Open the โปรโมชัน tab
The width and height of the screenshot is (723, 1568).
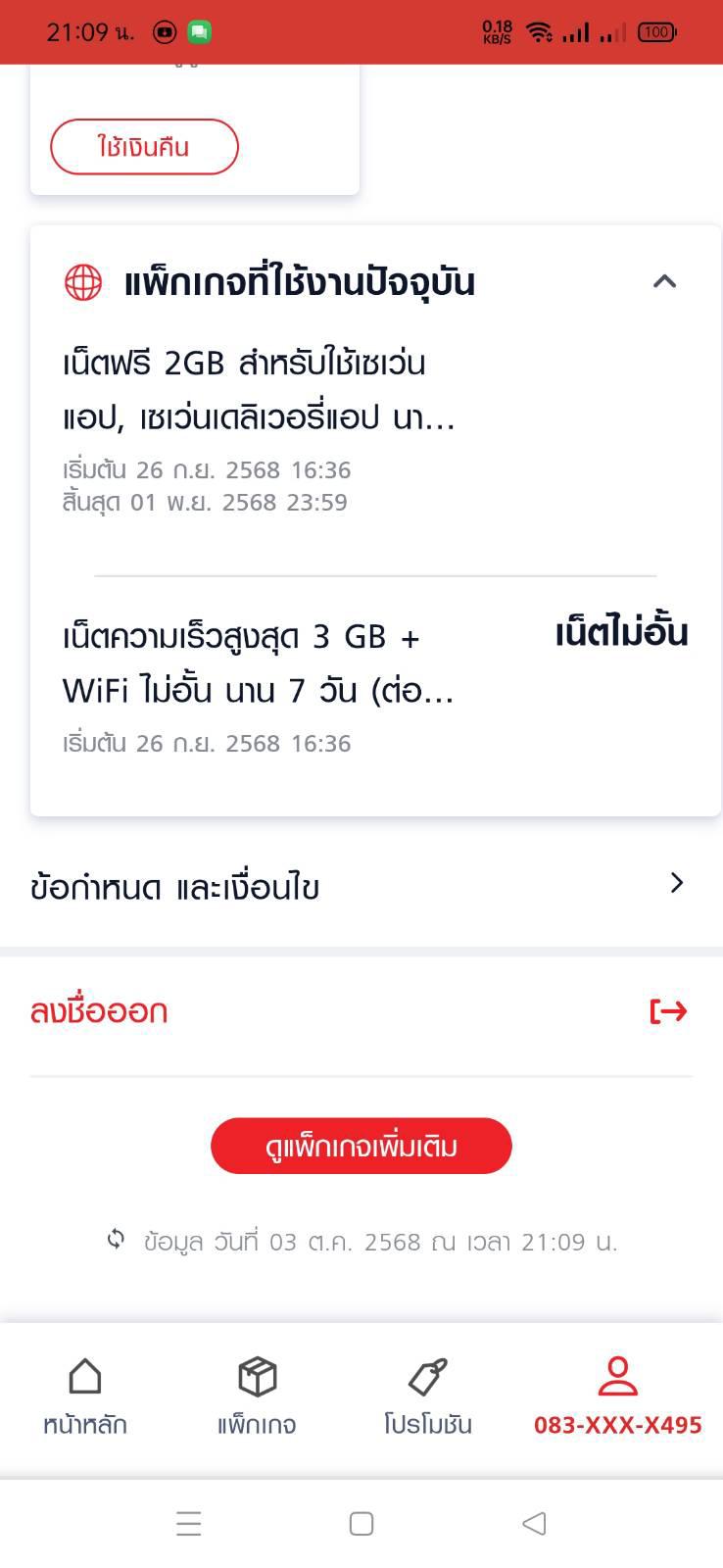pos(427,1396)
